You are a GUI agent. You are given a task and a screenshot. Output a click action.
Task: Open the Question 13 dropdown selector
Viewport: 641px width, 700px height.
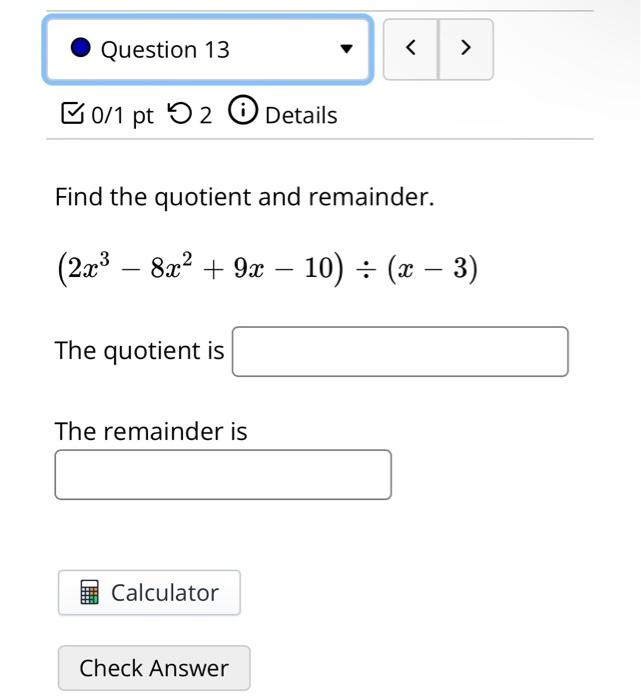point(208,49)
